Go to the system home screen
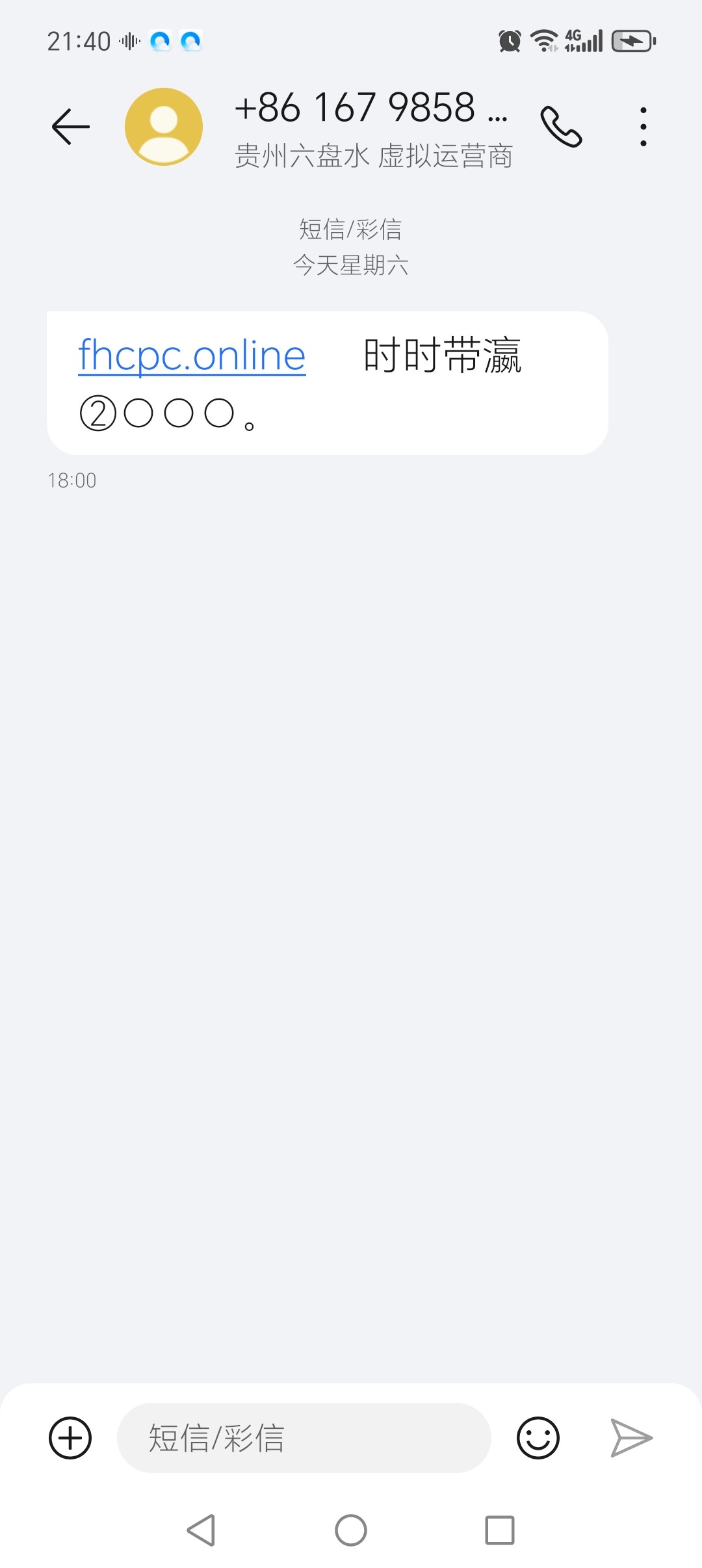This screenshot has width=702, height=1568. click(x=351, y=1530)
